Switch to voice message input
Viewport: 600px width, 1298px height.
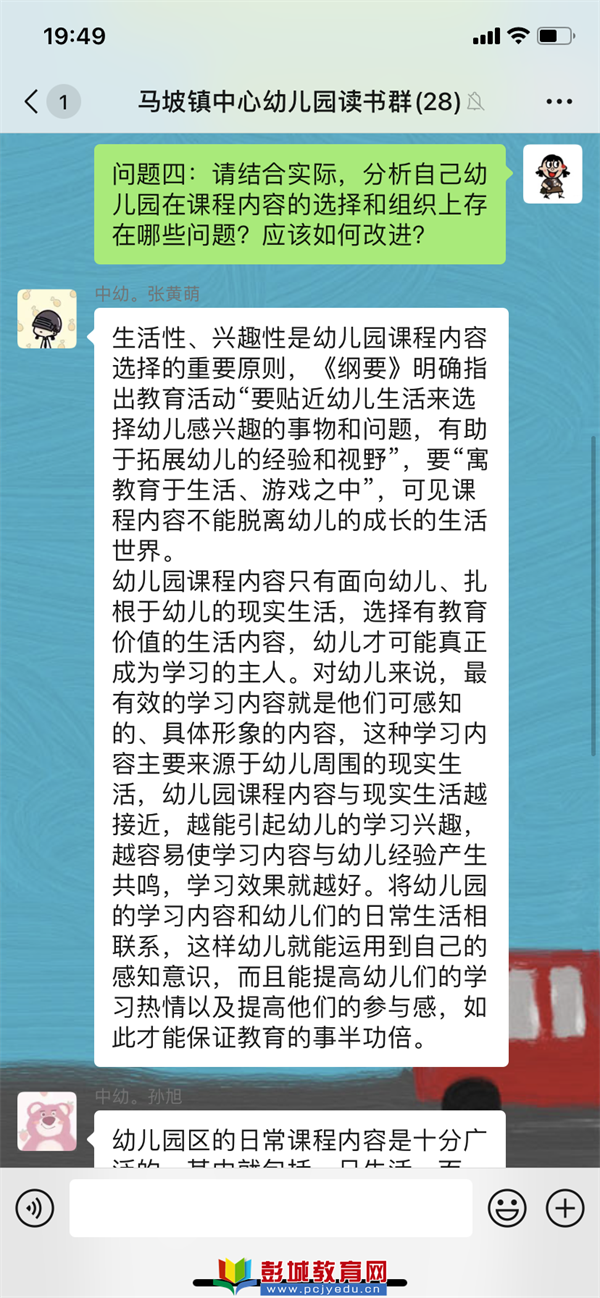[x=35, y=1208]
